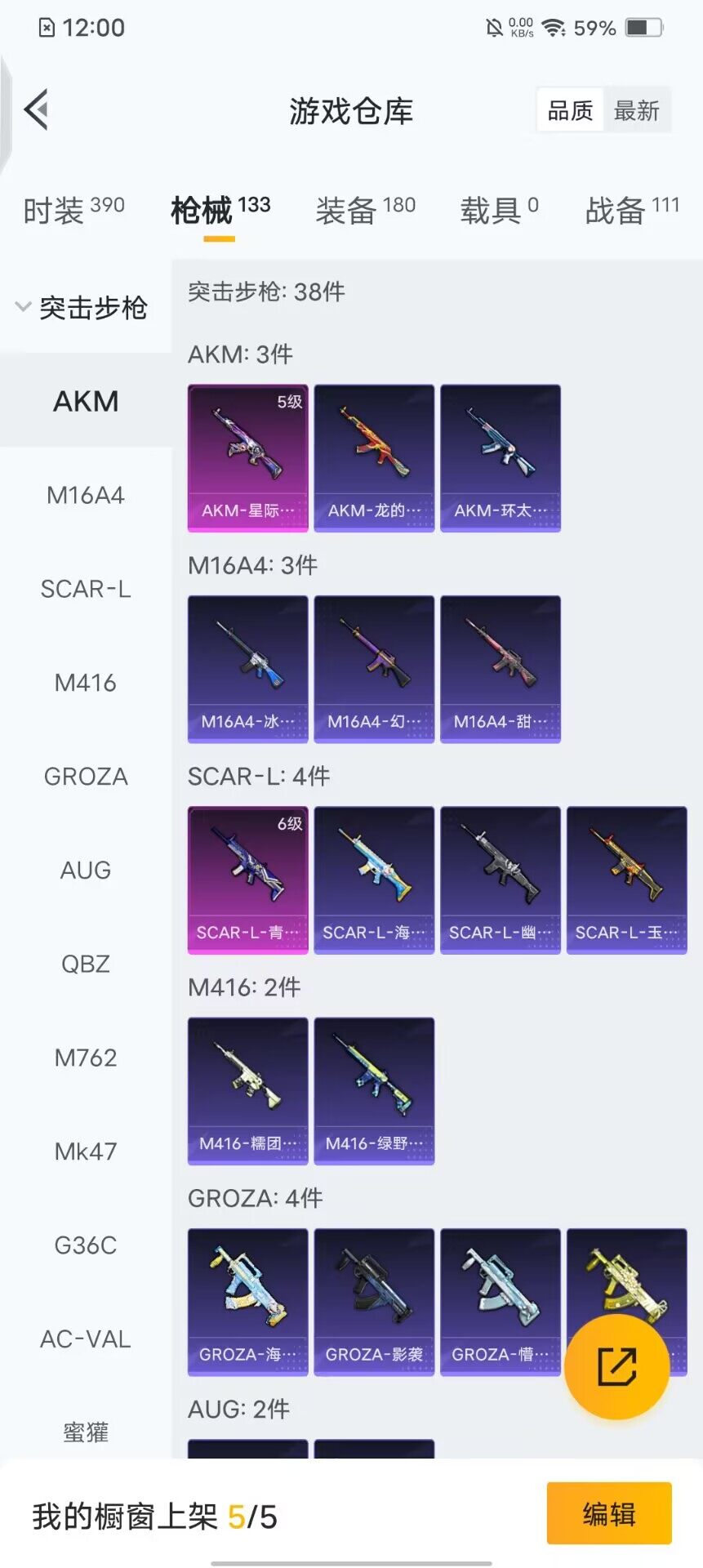
Task: Select M16A4 in the side list
Action: [85, 495]
